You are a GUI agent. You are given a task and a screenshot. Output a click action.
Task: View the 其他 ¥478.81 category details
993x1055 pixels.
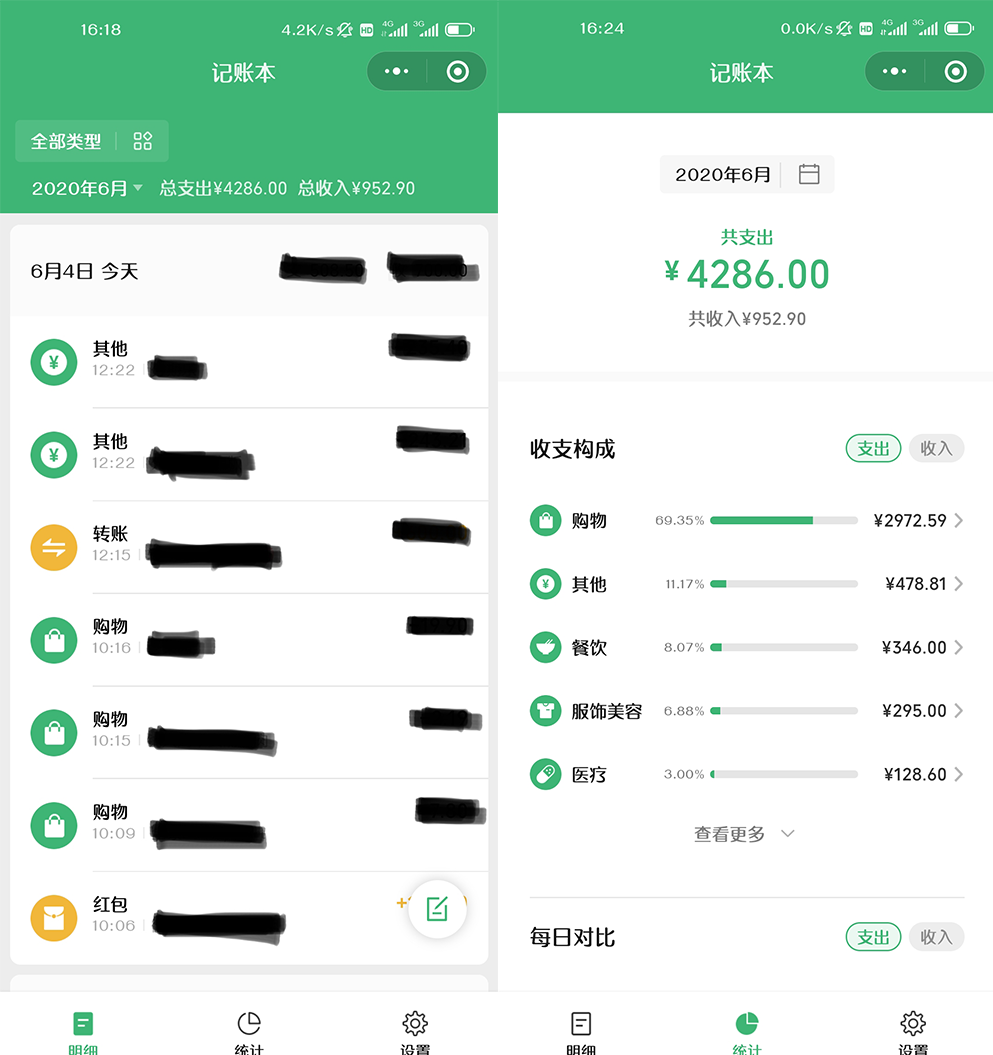(746, 584)
